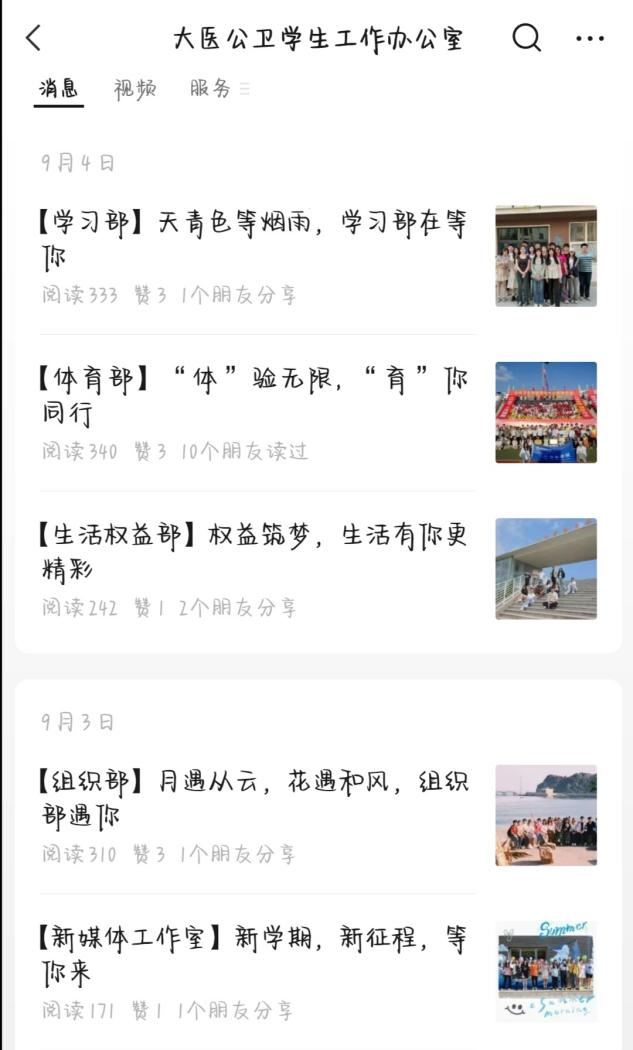Open 【新媒体工作室】新学期，新征程 article
This screenshot has height=1050, width=633.
tap(254, 955)
